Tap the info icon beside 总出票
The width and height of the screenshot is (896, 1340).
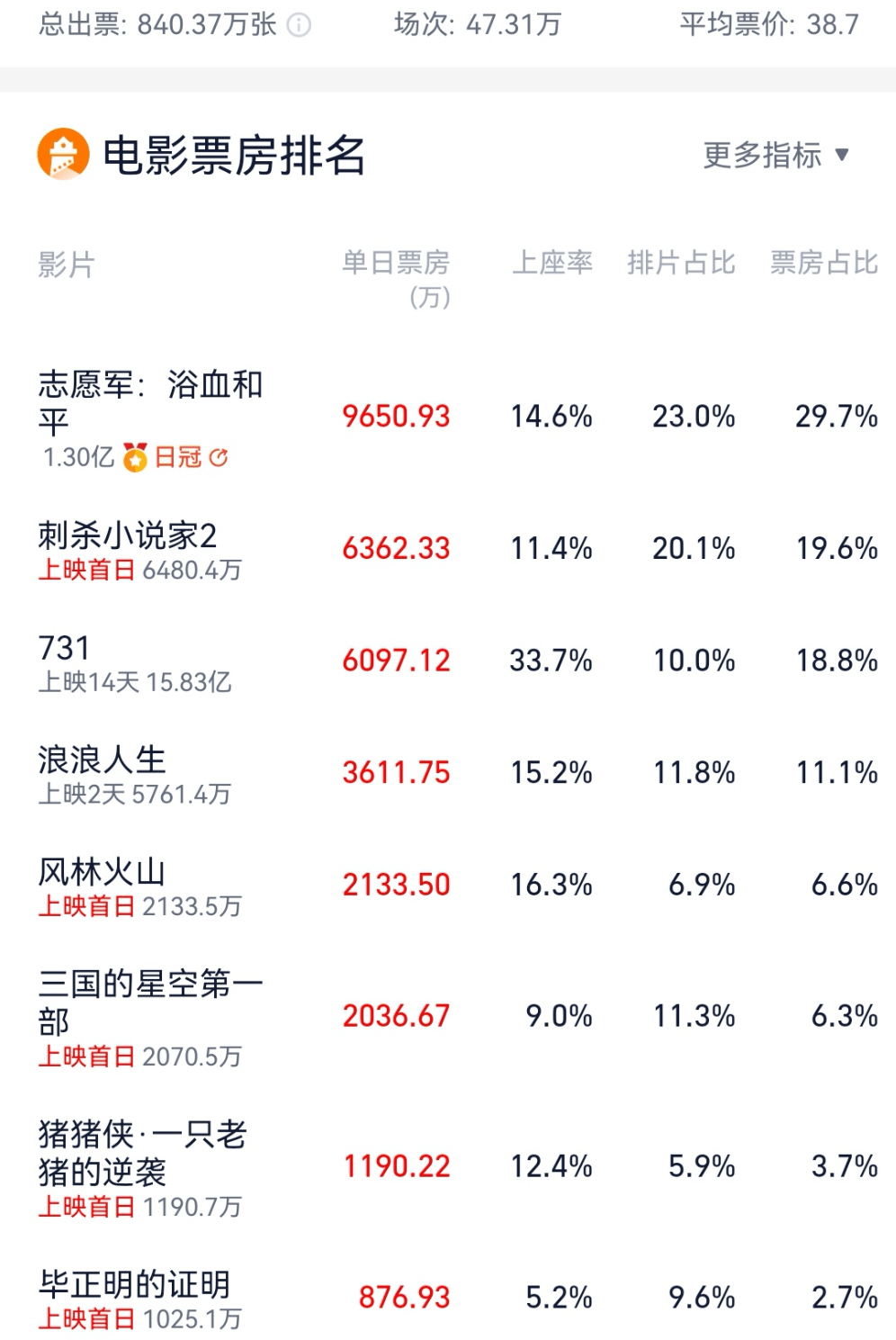(x=299, y=25)
